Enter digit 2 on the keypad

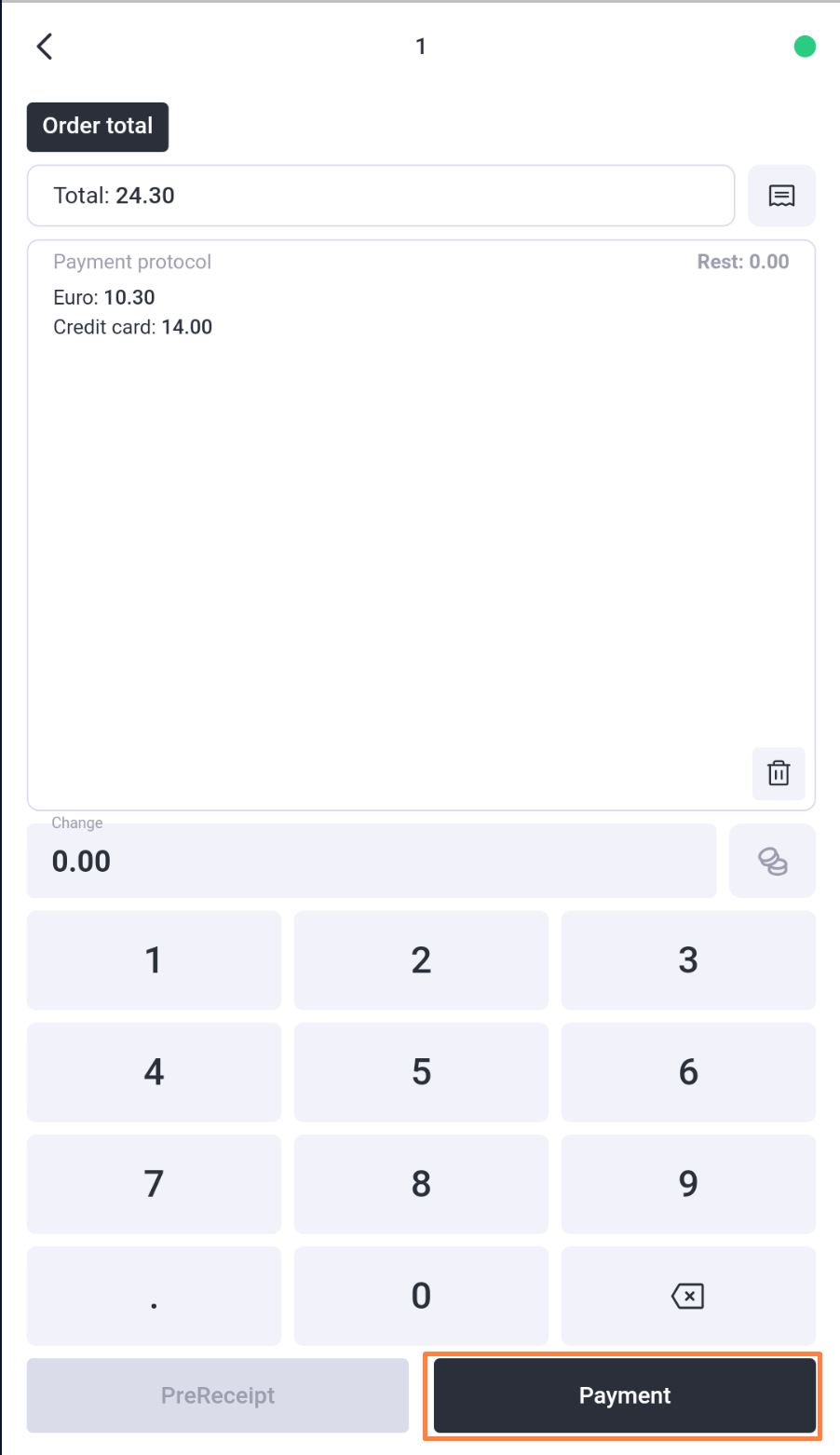[421, 960]
